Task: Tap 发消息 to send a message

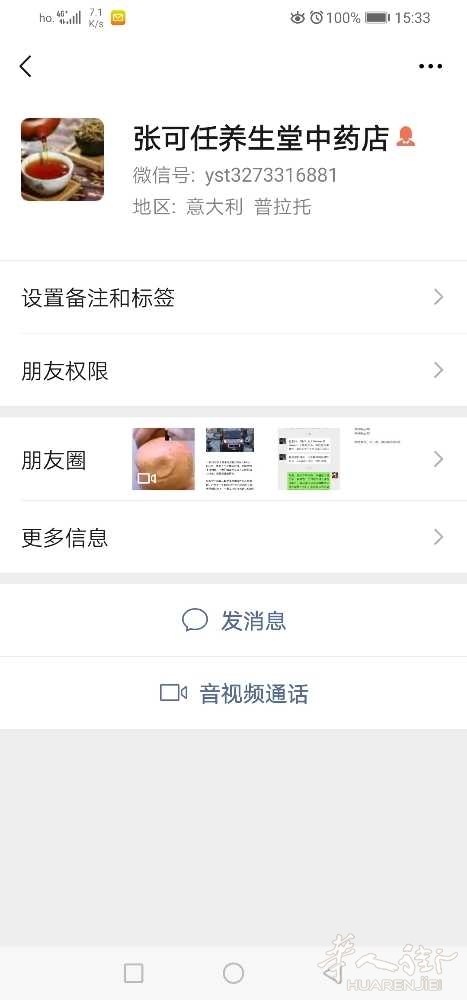Action: pos(234,621)
